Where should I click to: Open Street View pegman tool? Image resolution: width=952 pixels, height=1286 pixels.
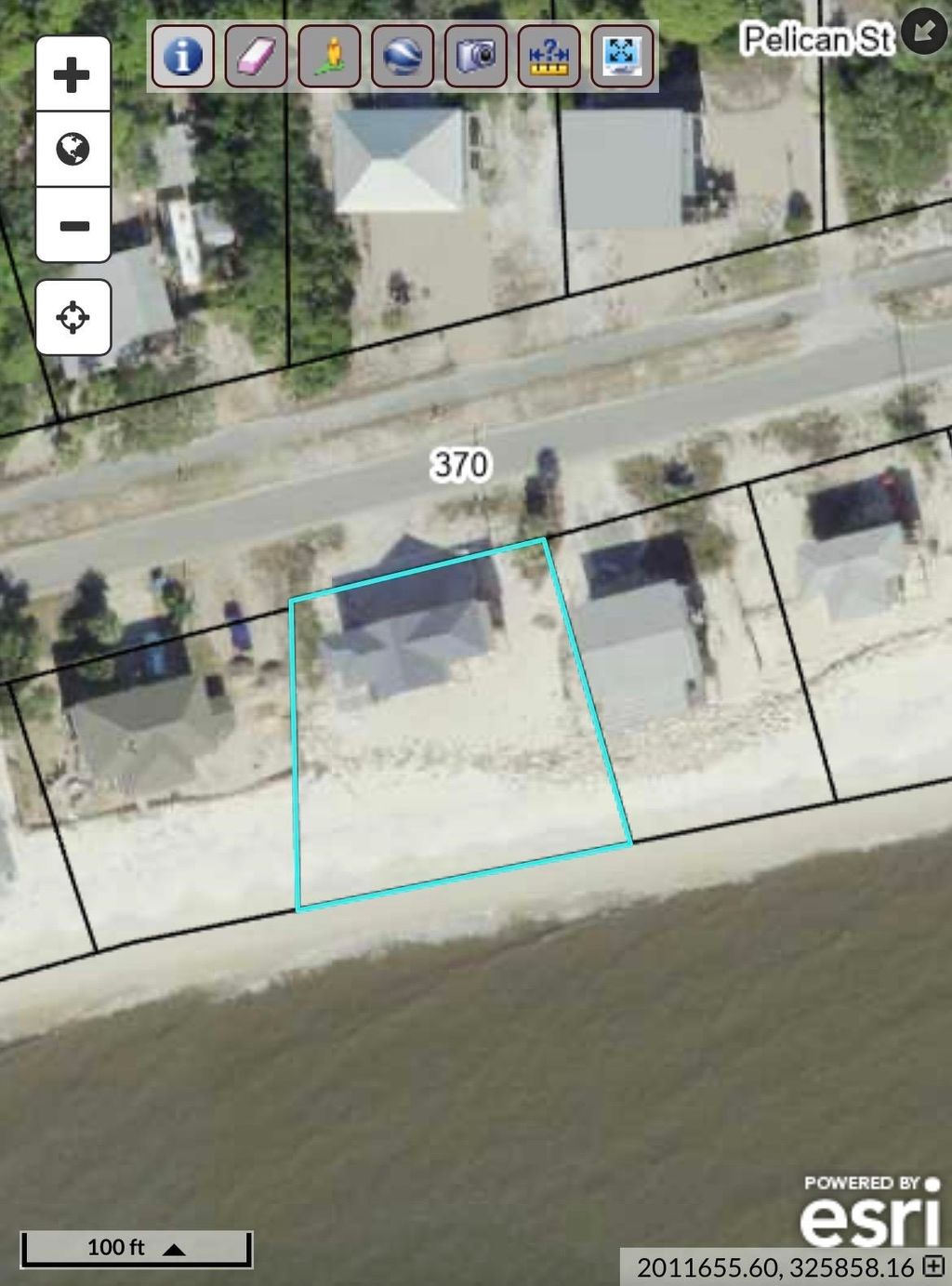tap(329, 57)
